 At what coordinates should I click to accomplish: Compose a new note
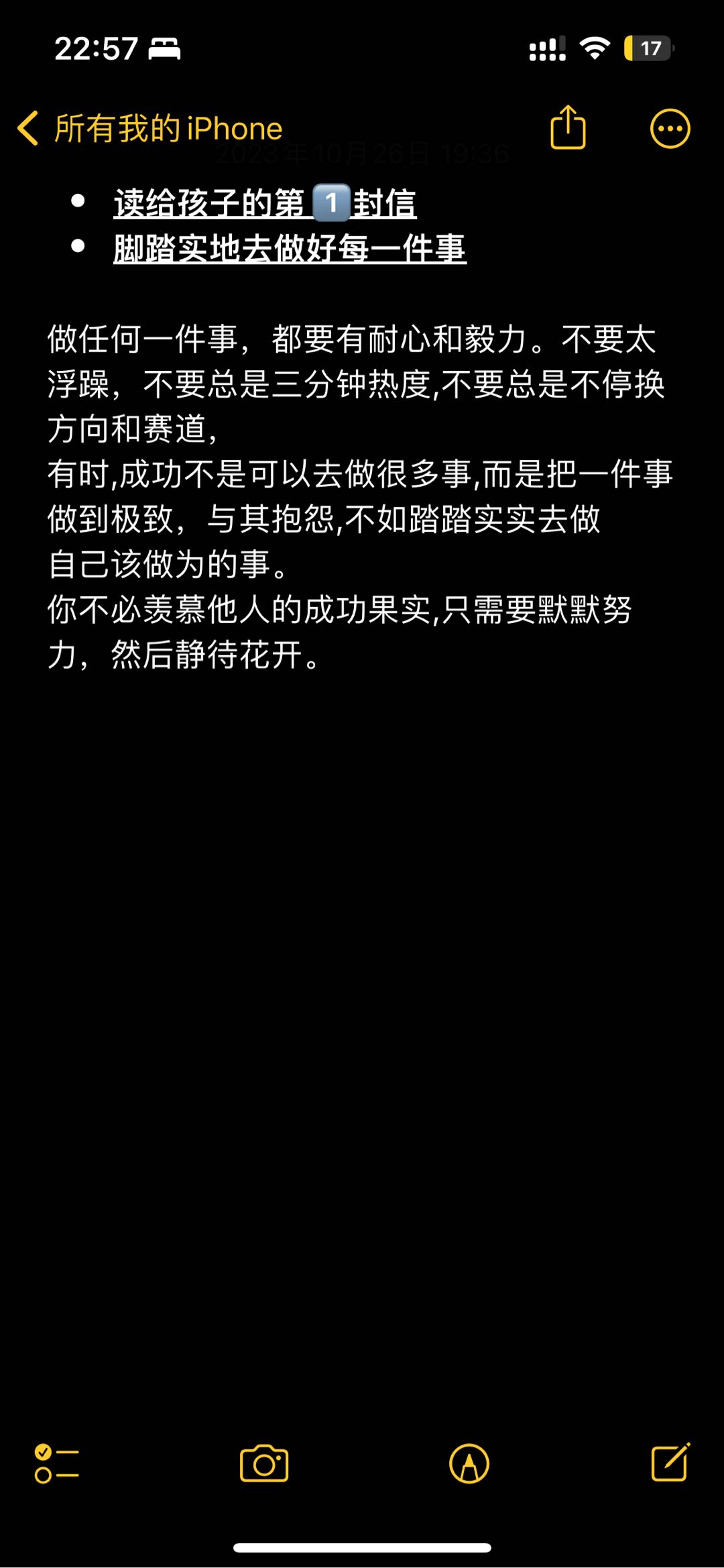point(670,1462)
